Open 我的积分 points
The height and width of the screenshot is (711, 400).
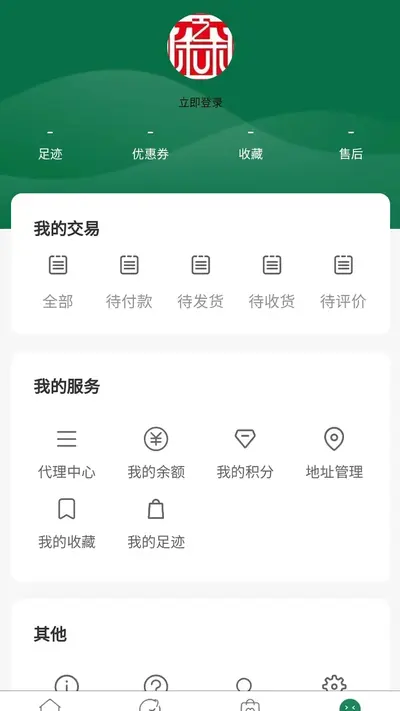point(245,453)
